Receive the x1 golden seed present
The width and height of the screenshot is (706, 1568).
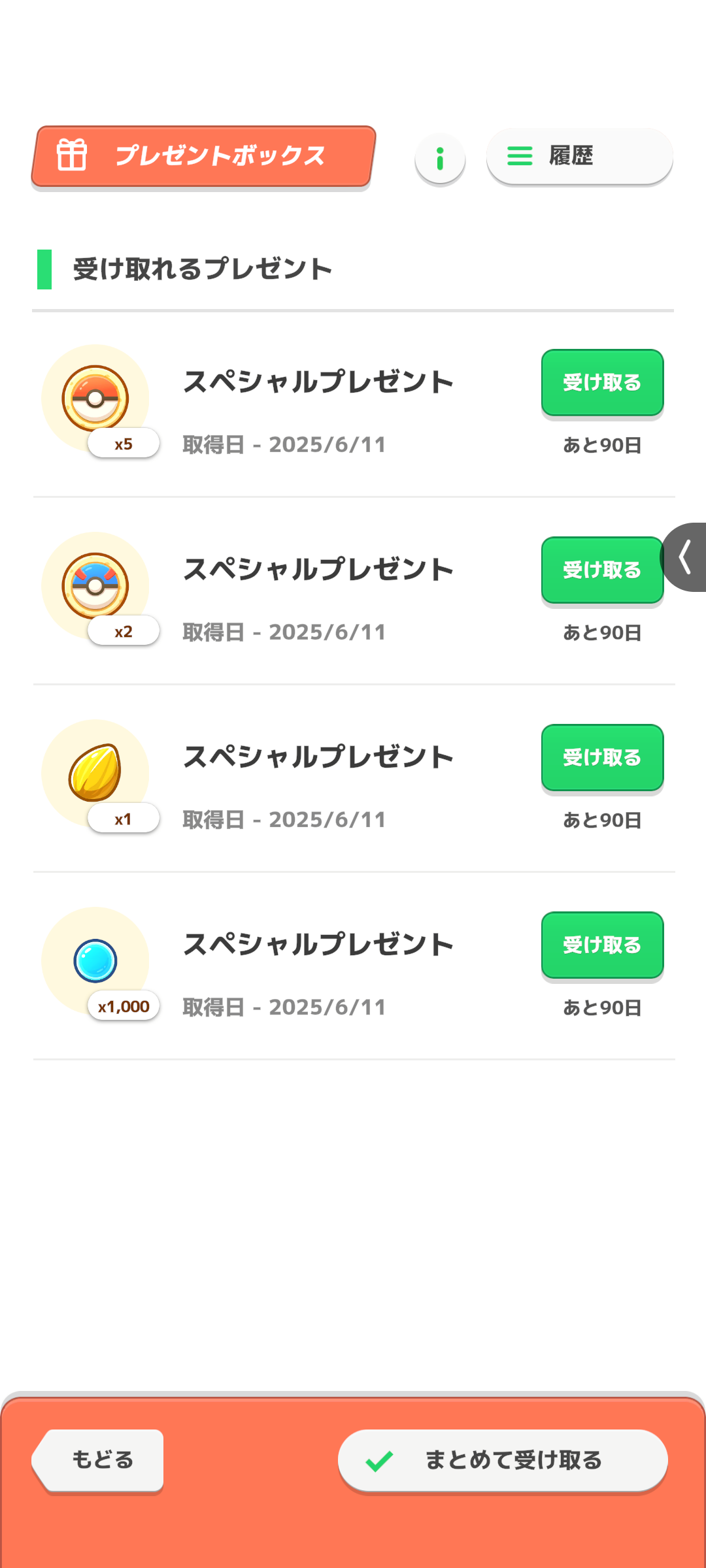coord(602,758)
